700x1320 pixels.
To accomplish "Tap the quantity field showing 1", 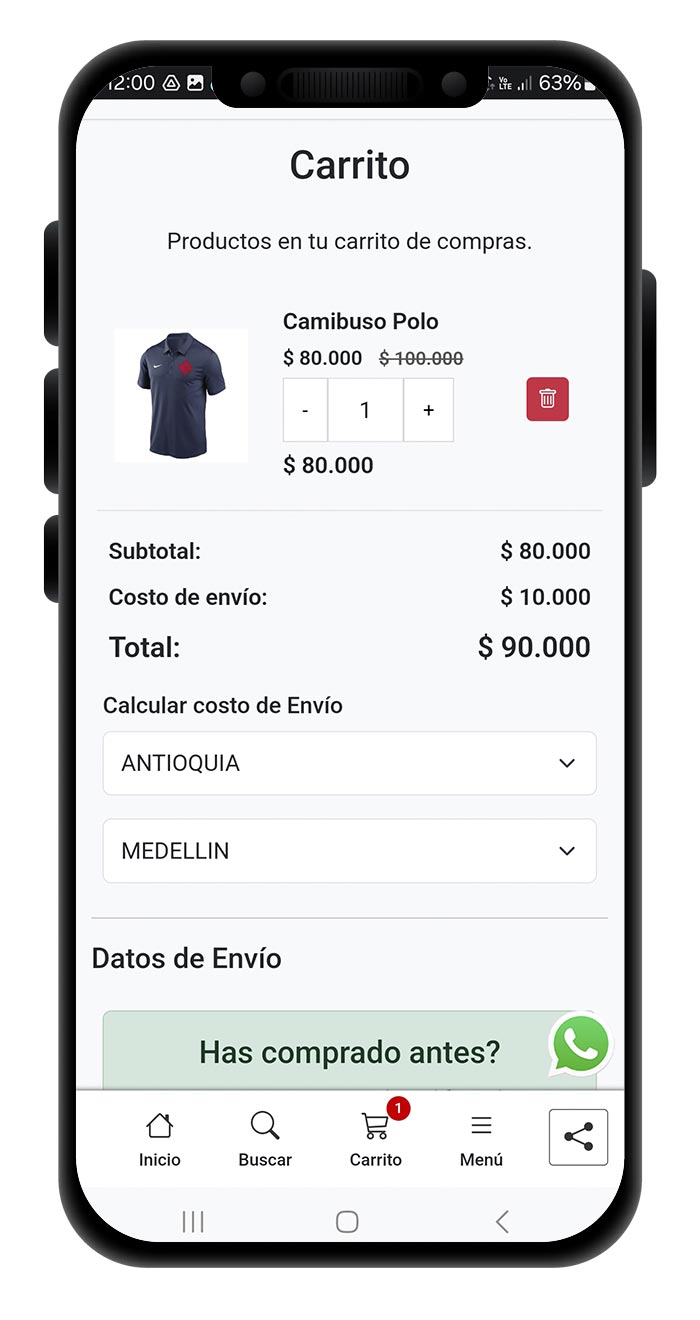I will pyautogui.click(x=365, y=410).
